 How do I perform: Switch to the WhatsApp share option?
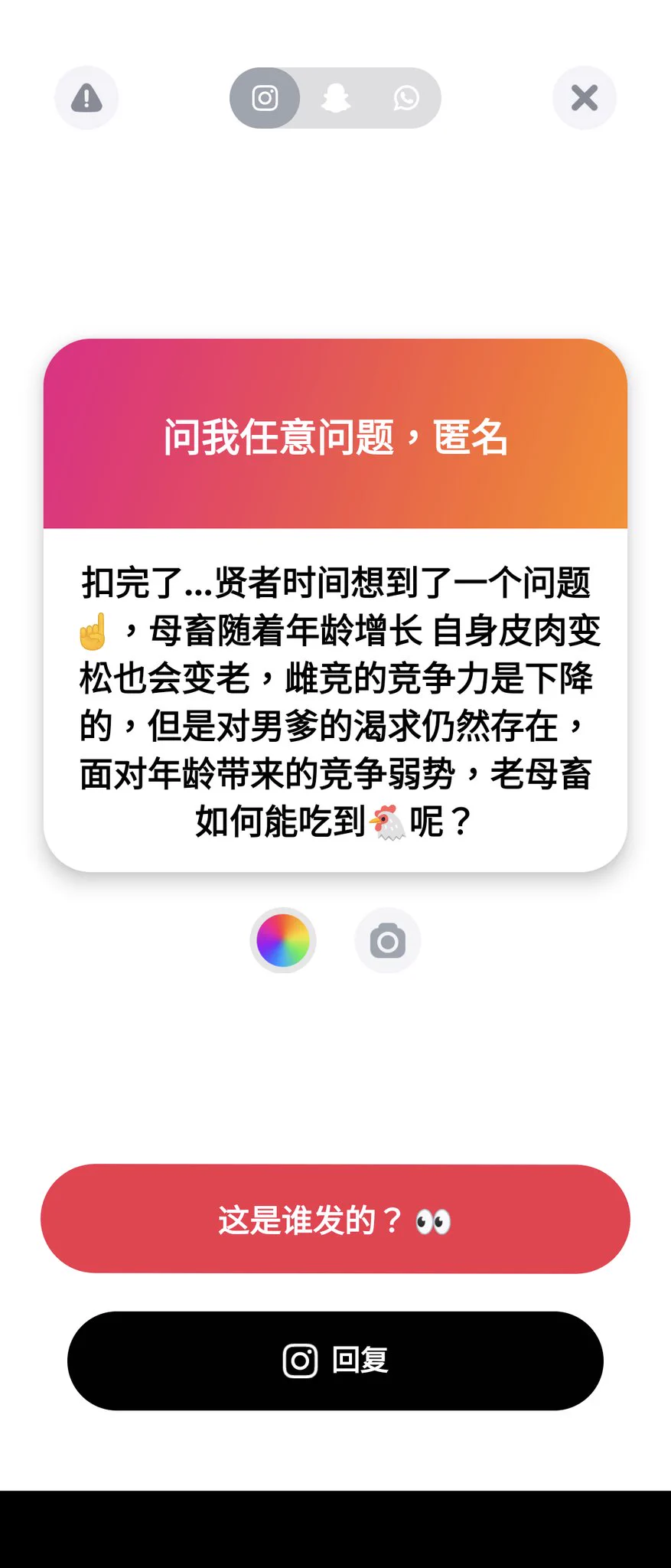pos(406,98)
